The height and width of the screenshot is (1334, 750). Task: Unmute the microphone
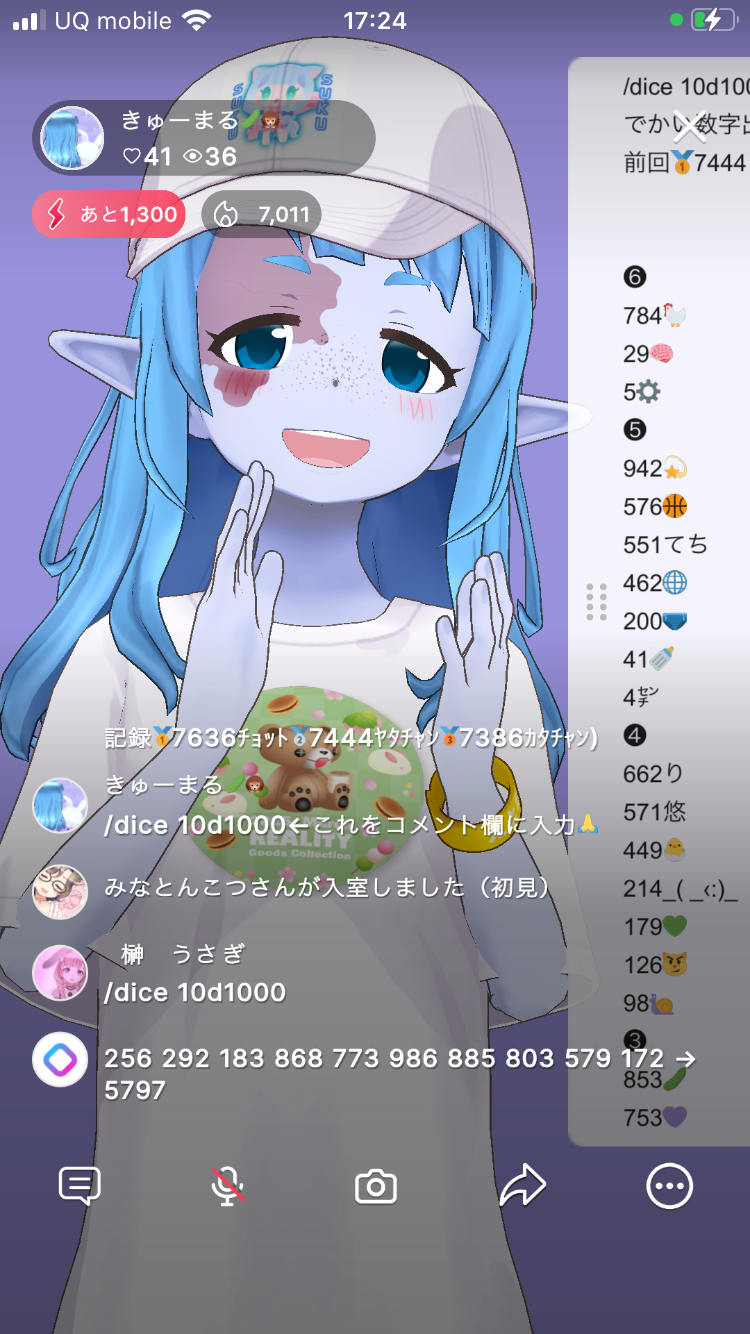[x=228, y=1186]
